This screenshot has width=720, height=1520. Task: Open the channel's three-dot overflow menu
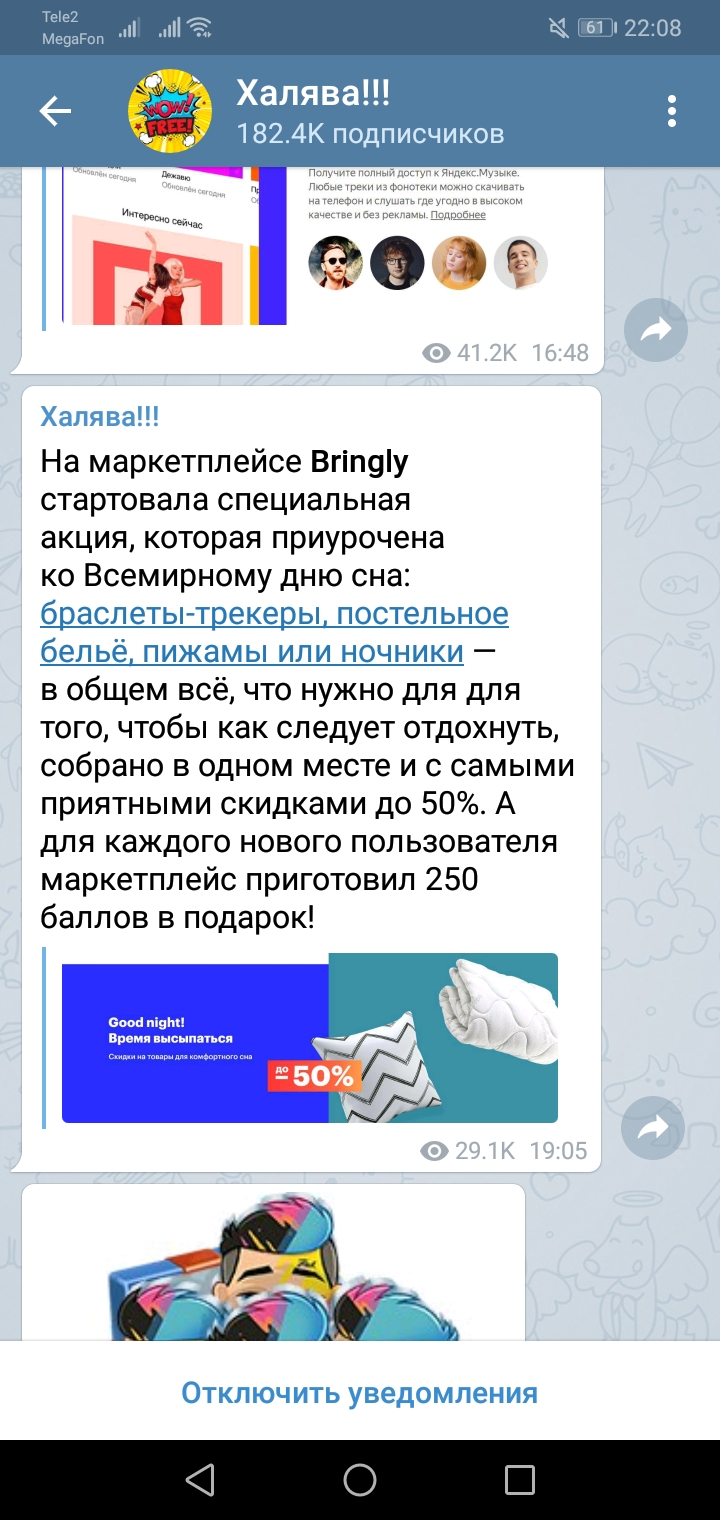pyautogui.click(x=672, y=112)
